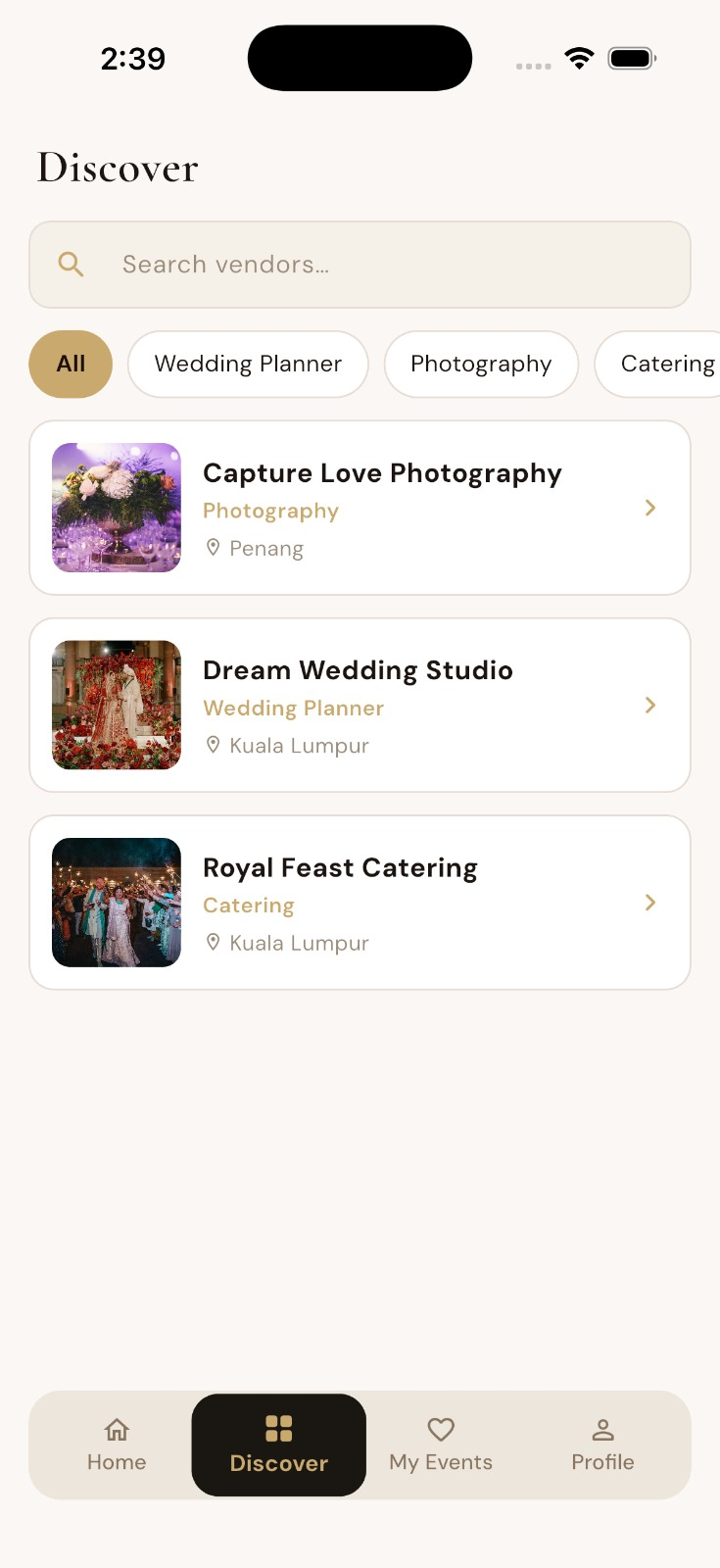This screenshot has height=1568, width=720.
Task: Go to the Home tab
Action: [117, 1445]
